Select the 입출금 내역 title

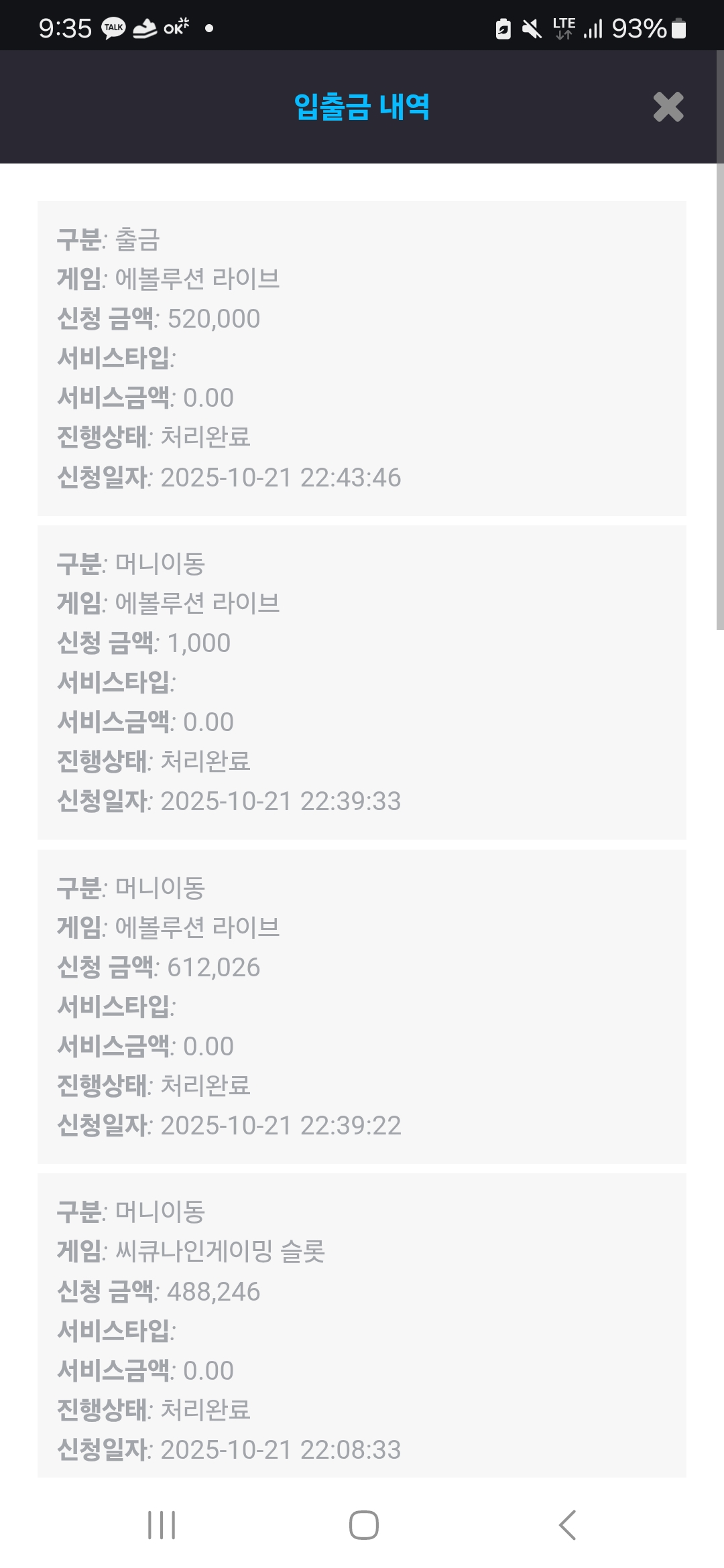coord(362,107)
